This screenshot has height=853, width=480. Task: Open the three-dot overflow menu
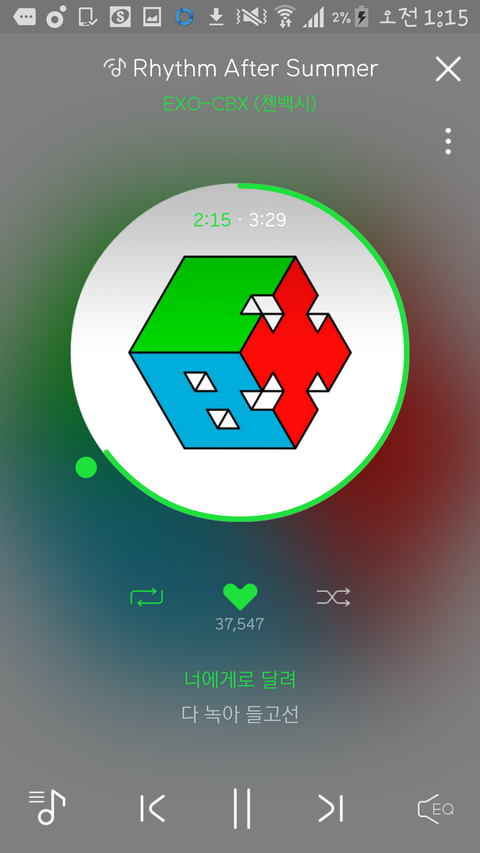click(448, 141)
